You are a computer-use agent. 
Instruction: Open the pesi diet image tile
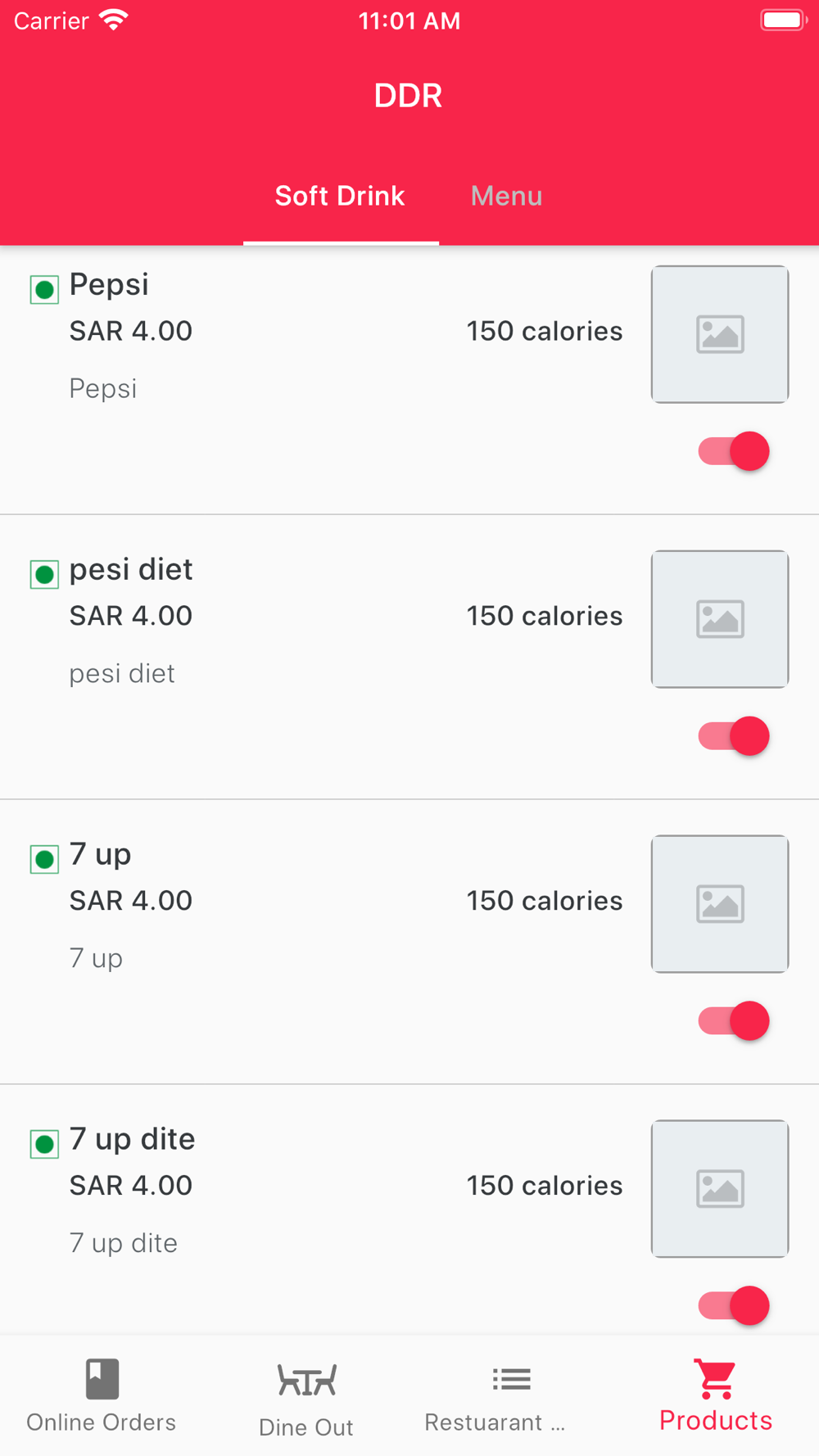click(x=720, y=619)
